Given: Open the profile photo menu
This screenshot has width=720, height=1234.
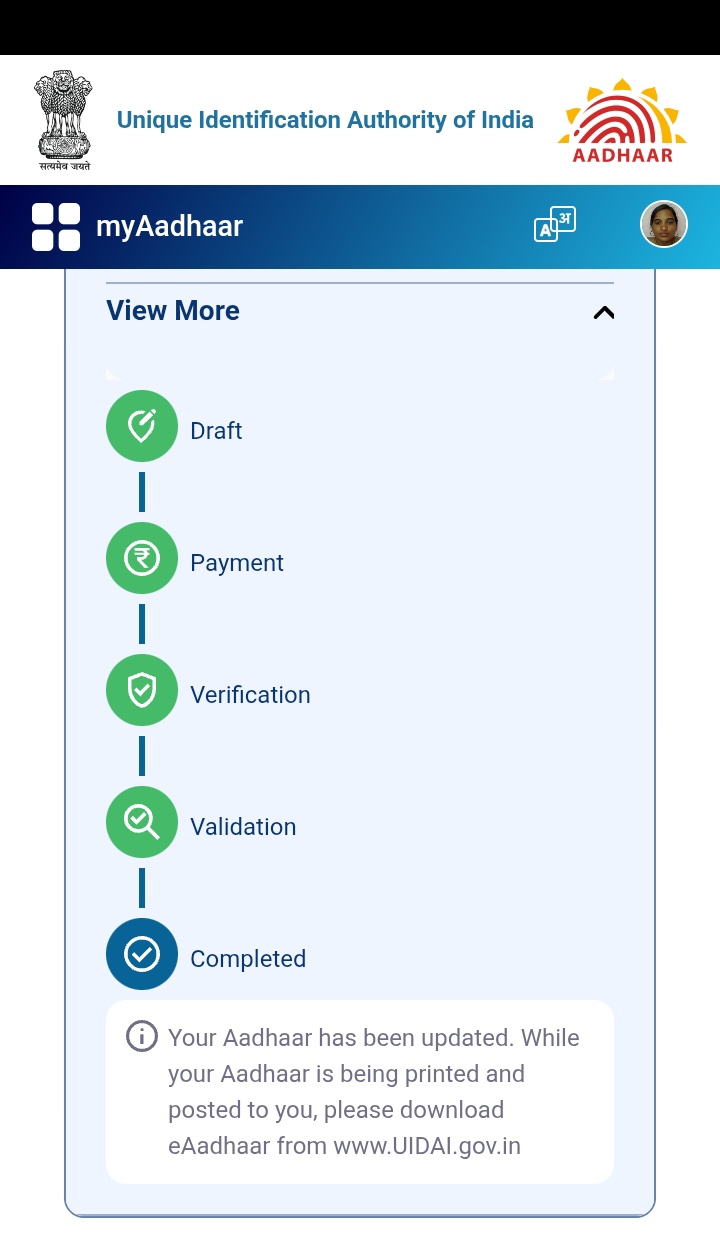Looking at the screenshot, I should [x=664, y=224].
